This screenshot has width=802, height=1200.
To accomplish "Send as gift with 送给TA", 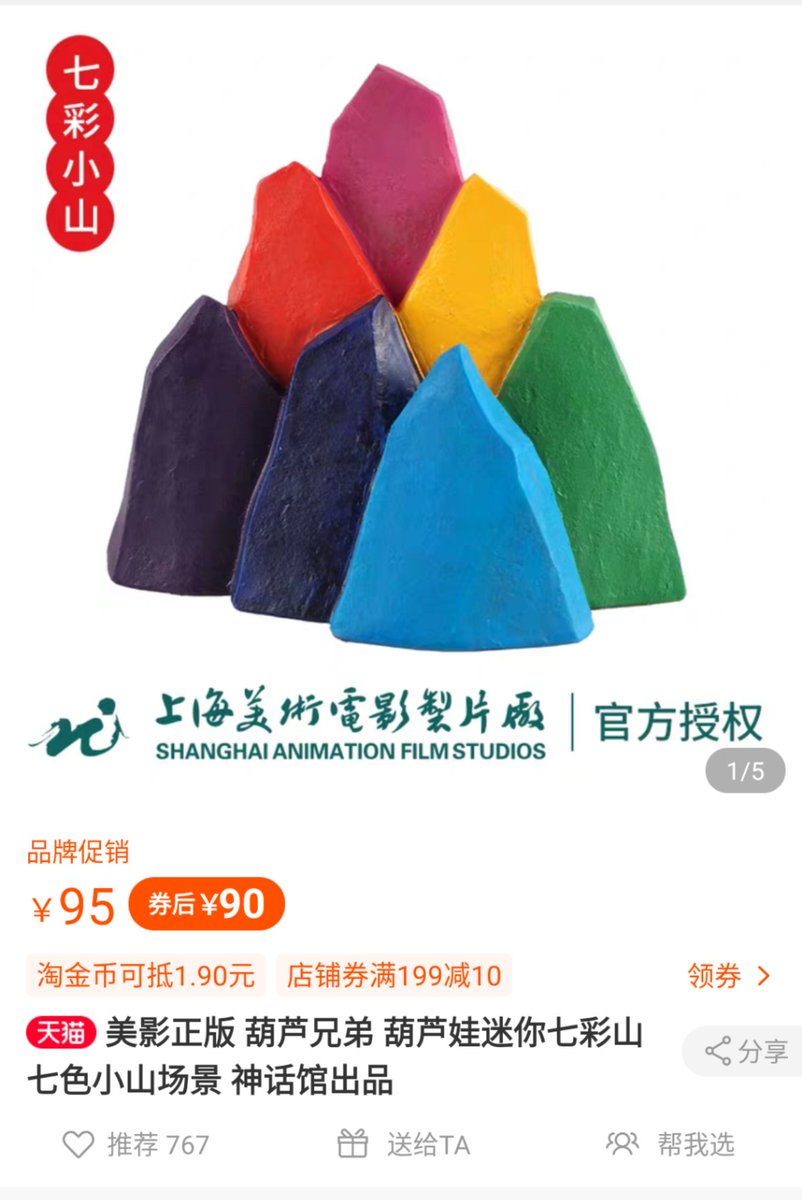I will tap(404, 1144).
